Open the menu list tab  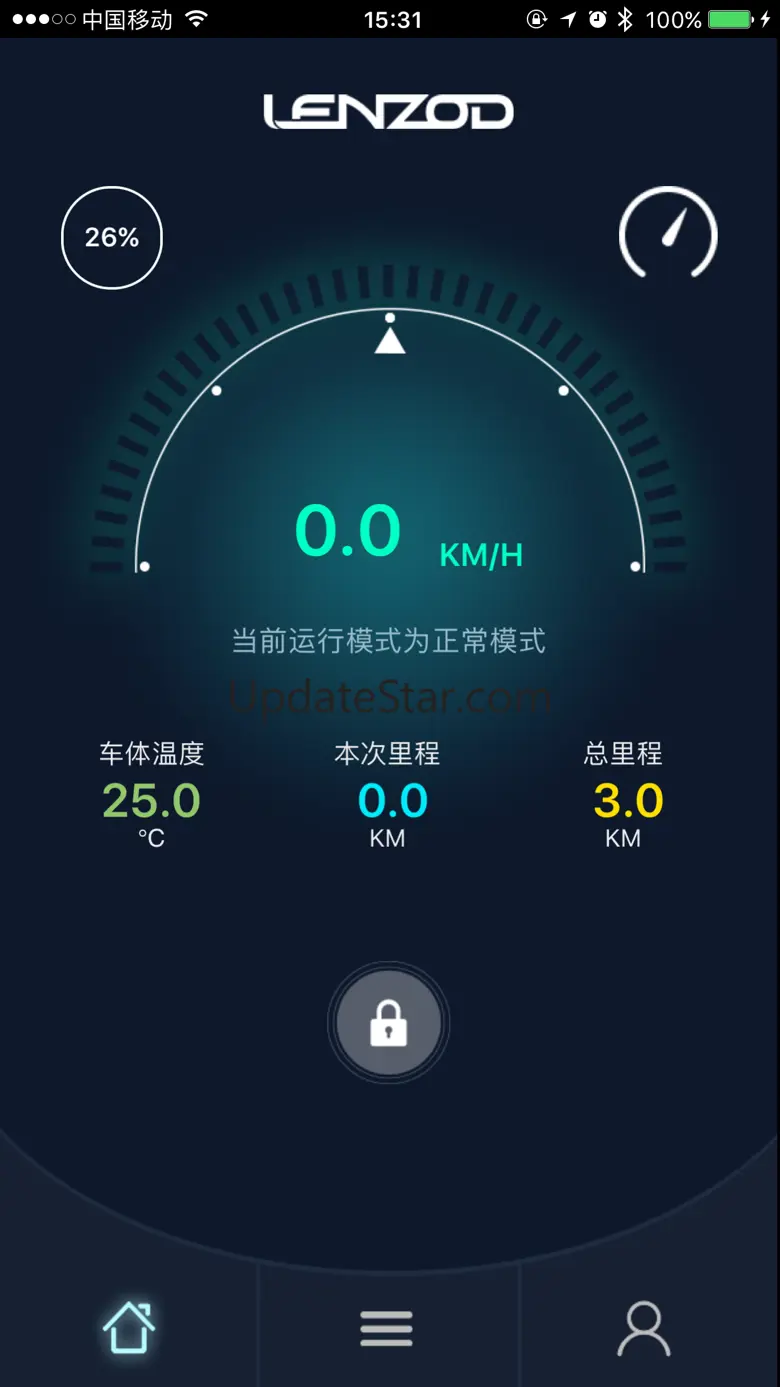pyautogui.click(x=387, y=1328)
